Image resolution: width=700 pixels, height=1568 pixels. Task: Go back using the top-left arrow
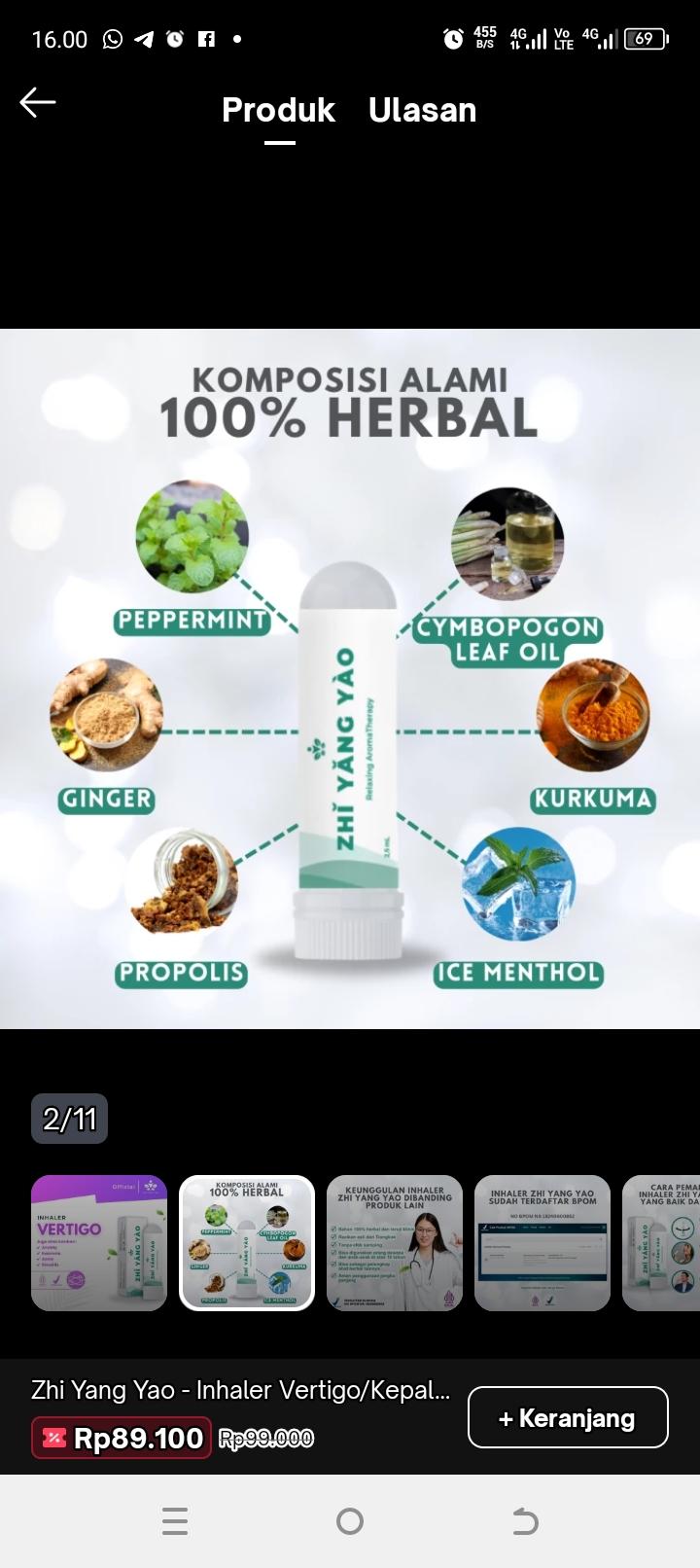coord(38,102)
